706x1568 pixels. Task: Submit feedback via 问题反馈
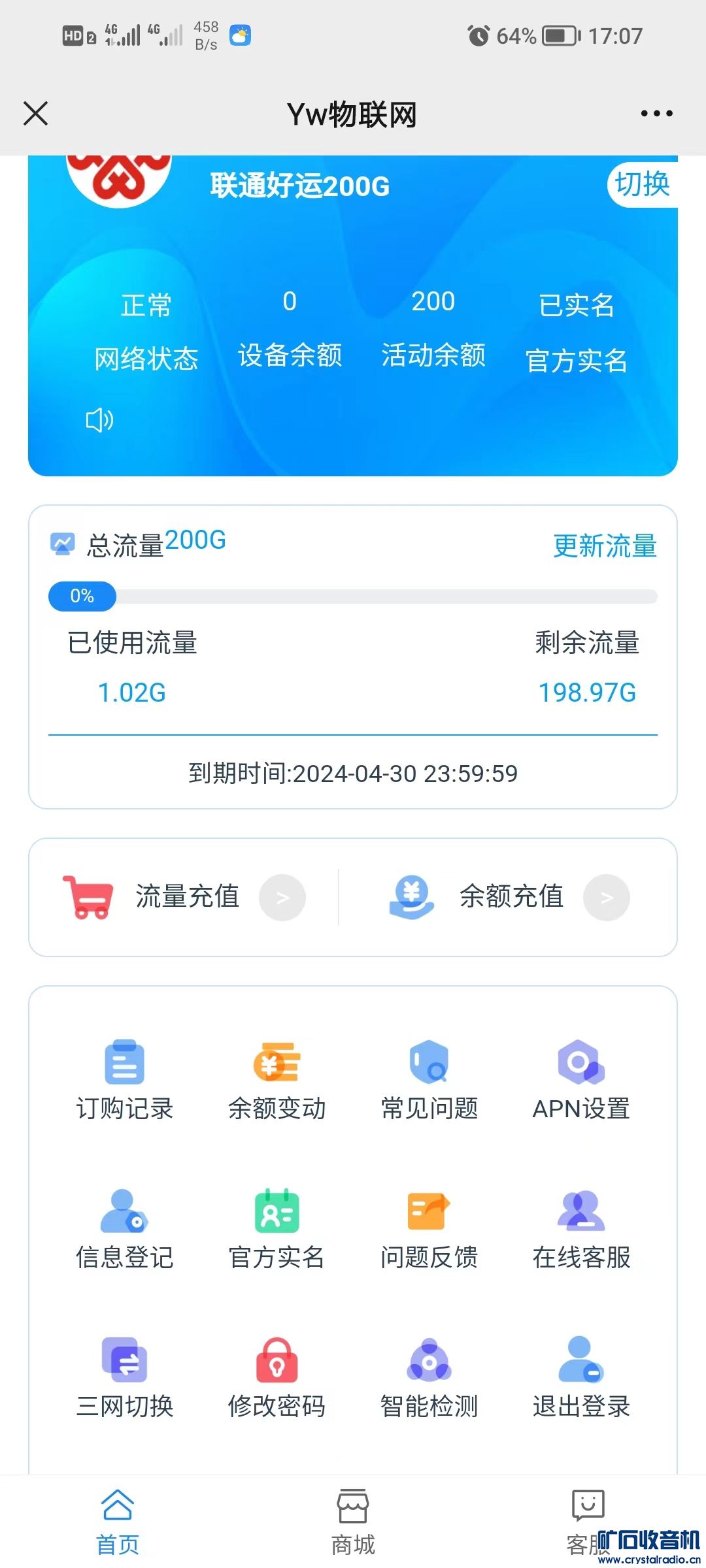[429, 1230]
